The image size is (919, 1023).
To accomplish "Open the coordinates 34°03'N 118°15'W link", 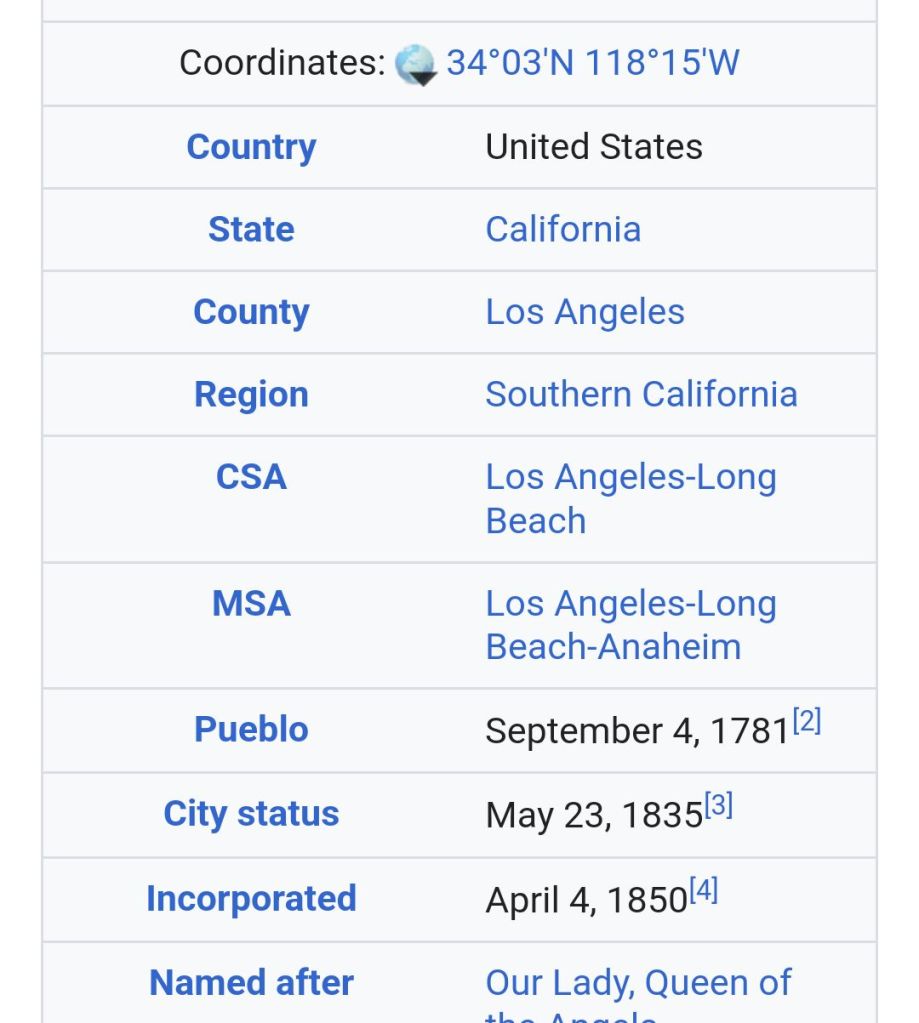I will (x=592, y=64).
